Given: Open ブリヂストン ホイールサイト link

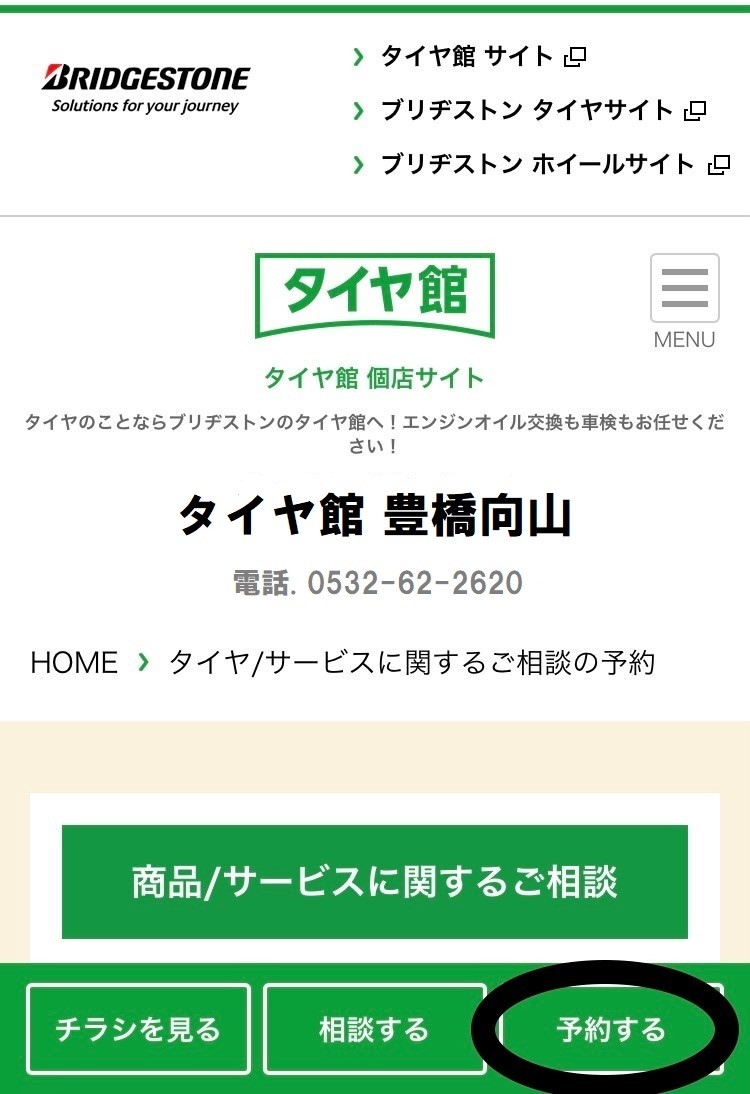Looking at the screenshot, I should [x=538, y=165].
